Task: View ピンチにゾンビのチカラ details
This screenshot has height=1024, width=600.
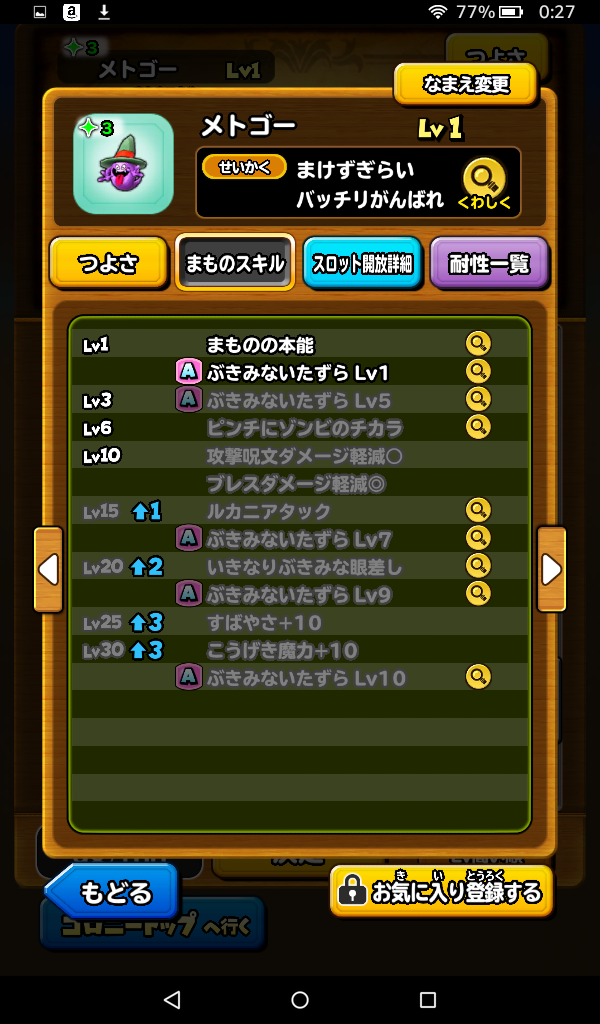Action: point(478,428)
